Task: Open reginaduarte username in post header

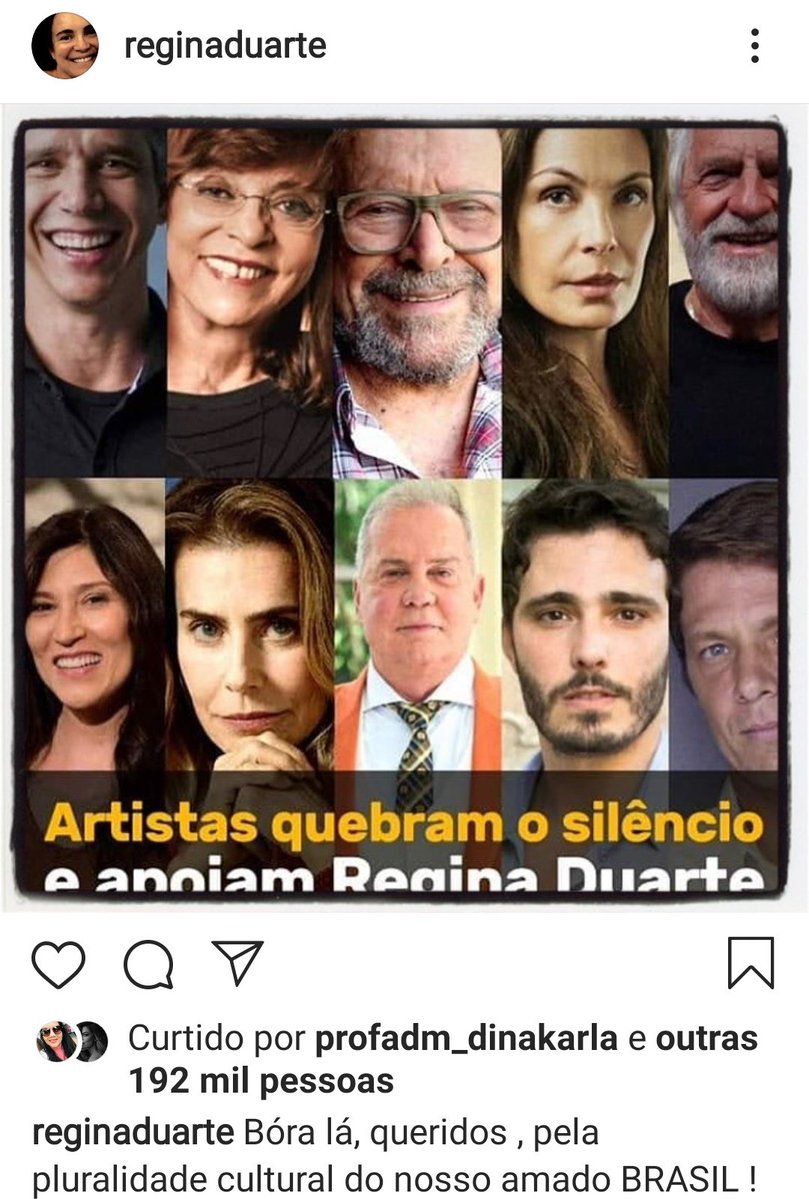Action: (x=225, y=46)
